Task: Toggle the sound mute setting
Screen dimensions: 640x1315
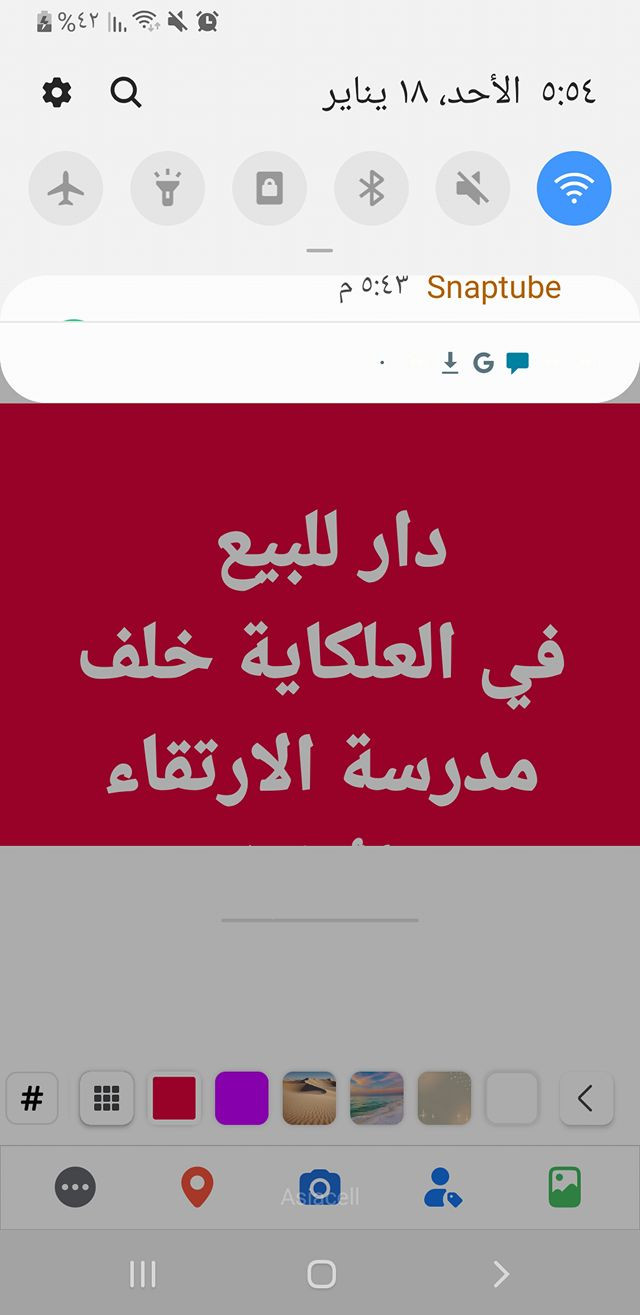Action: coord(472,188)
